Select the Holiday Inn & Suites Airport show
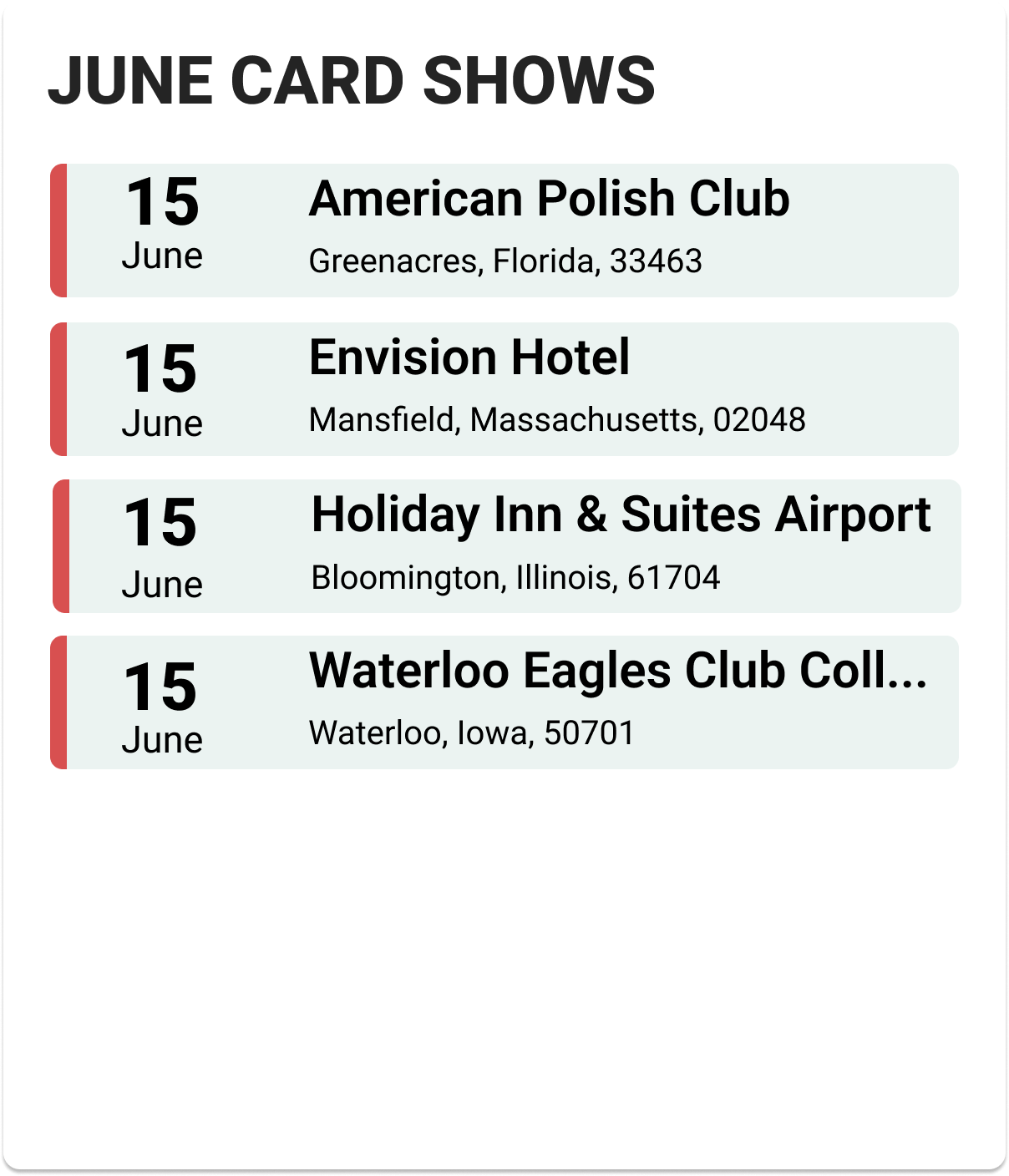 [620, 515]
